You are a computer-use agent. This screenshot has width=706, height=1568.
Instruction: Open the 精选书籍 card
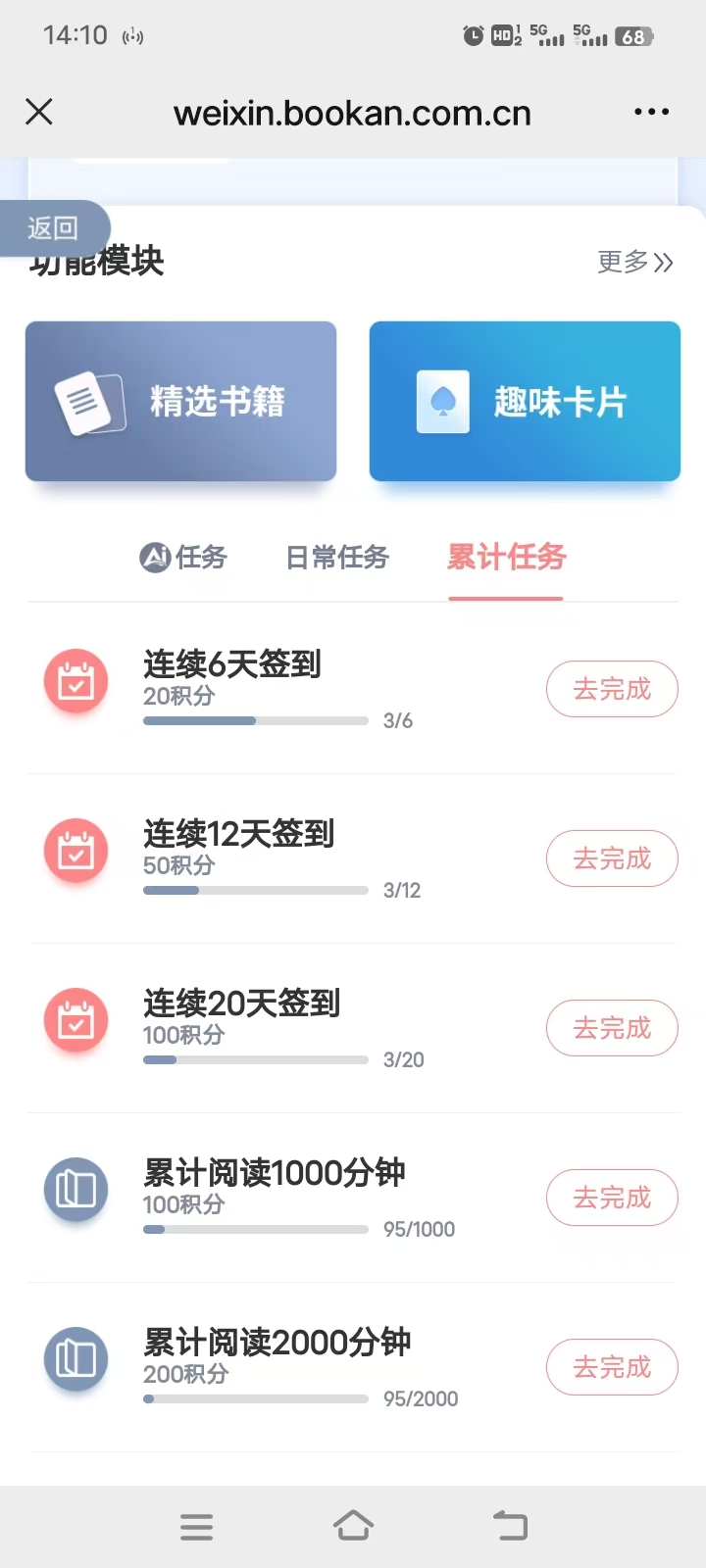(180, 401)
